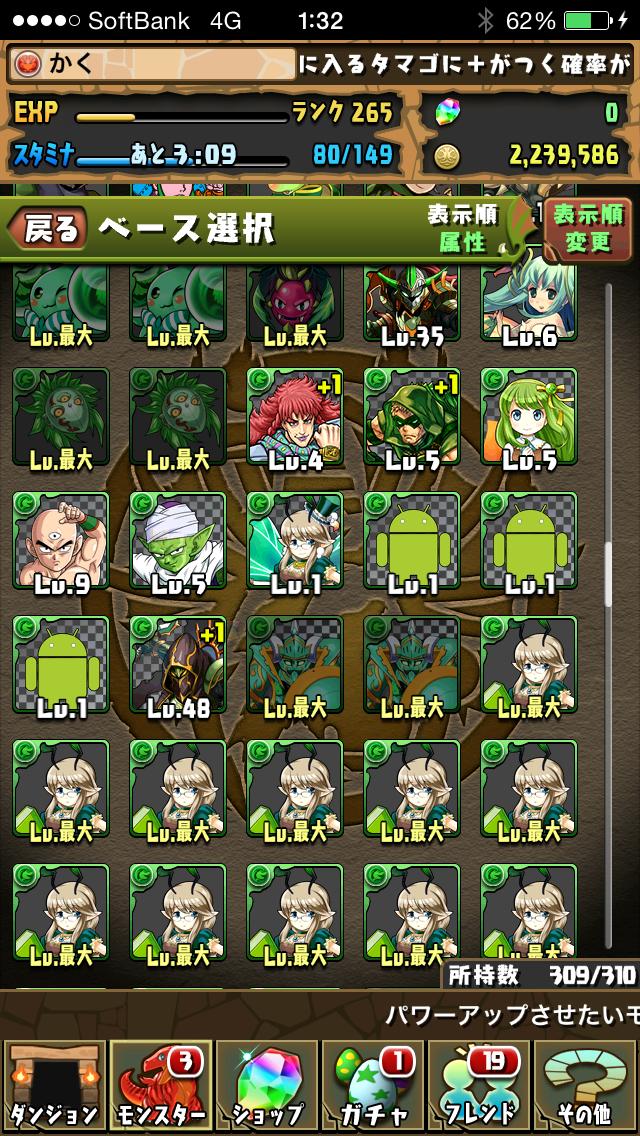Go back with the 戻る button
Screen dimensions: 640x1136
click(x=47, y=228)
